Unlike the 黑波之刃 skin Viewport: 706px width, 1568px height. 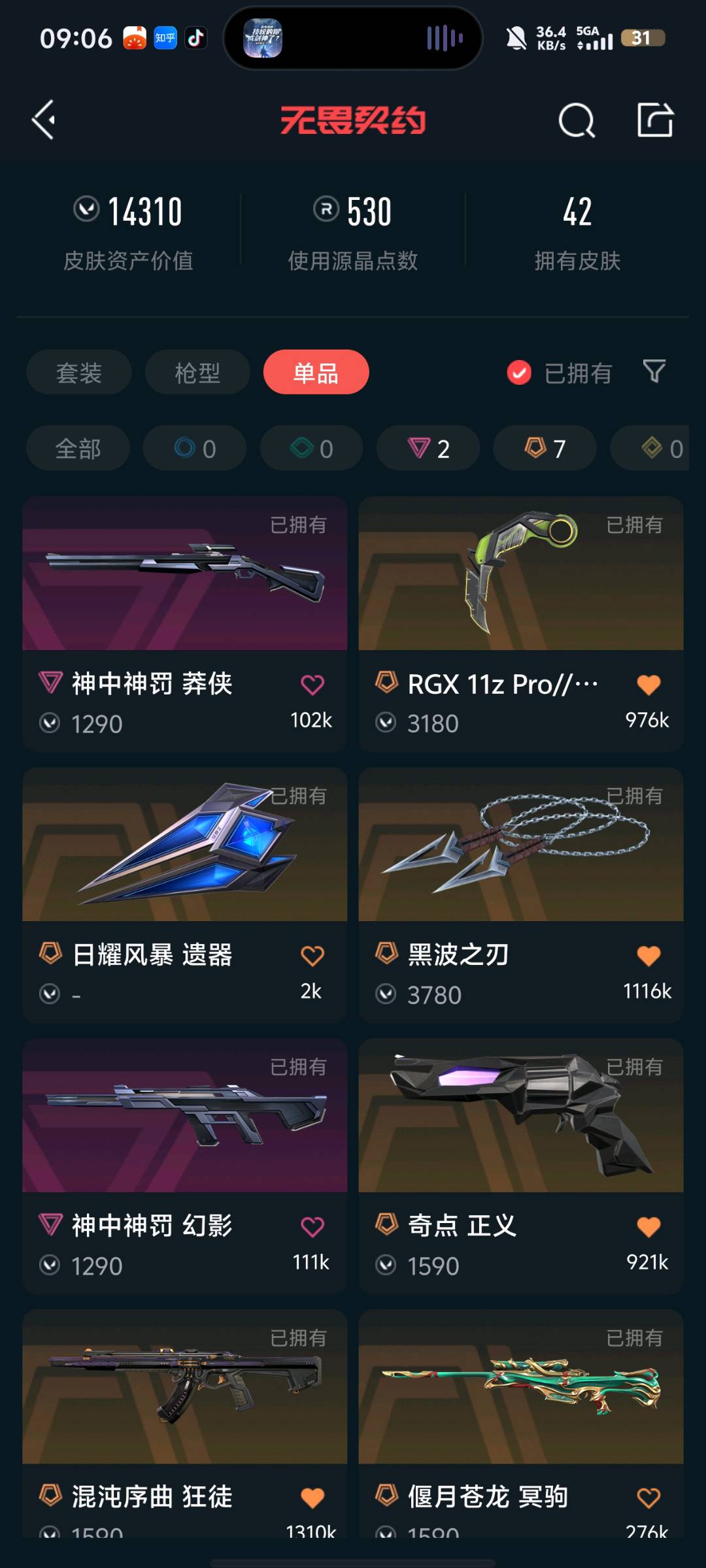[x=648, y=956]
